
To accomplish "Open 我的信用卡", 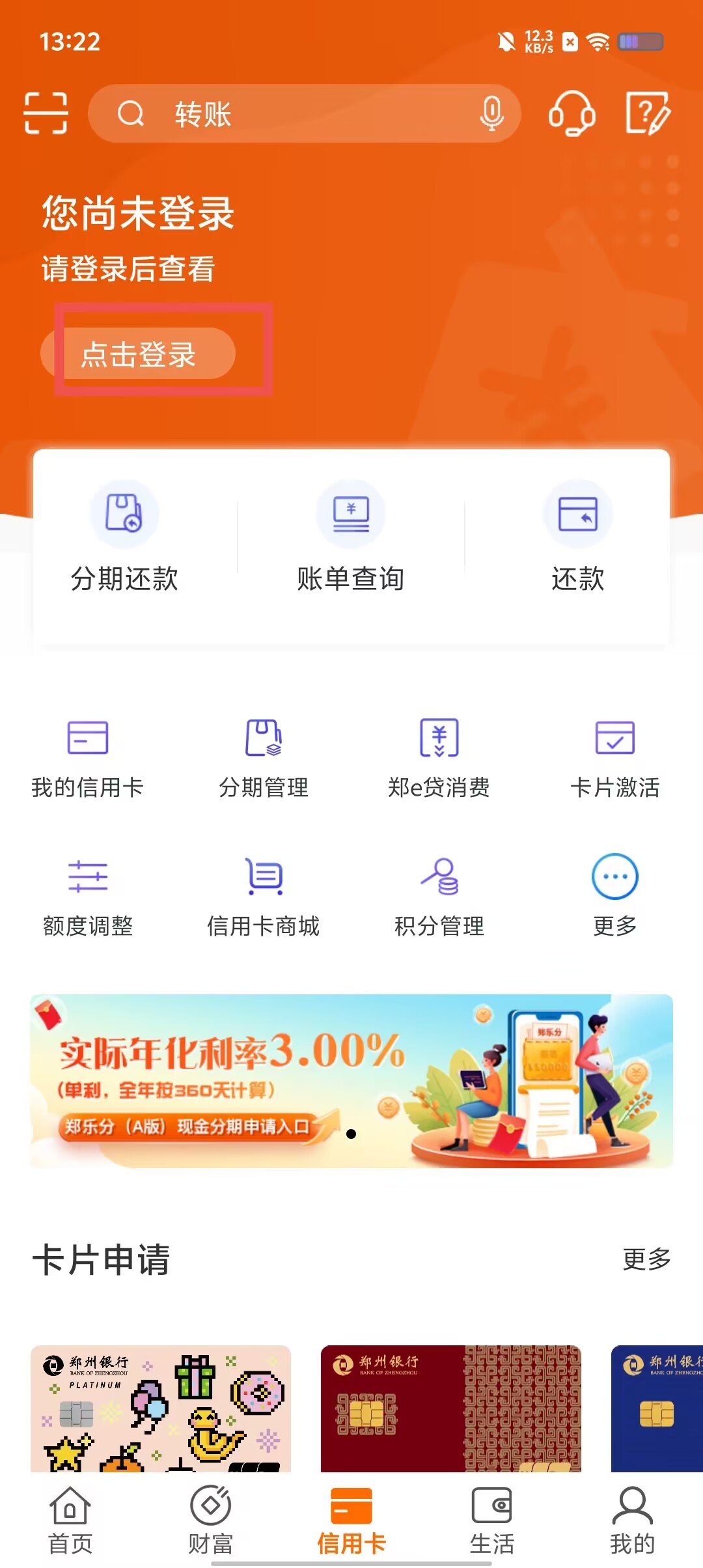I will [88, 759].
